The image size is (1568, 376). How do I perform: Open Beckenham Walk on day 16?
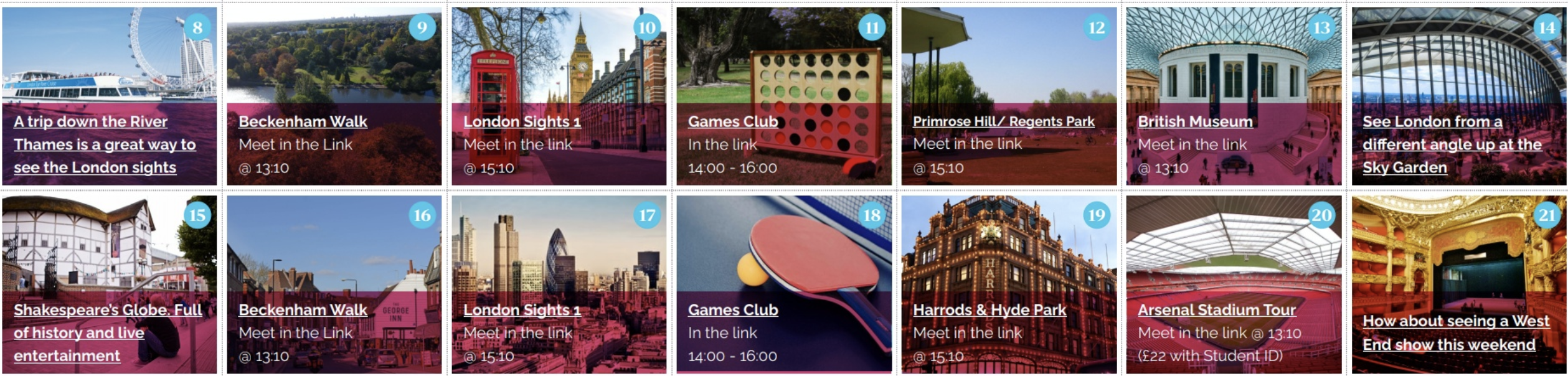pyautogui.click(x=303, y=310)
